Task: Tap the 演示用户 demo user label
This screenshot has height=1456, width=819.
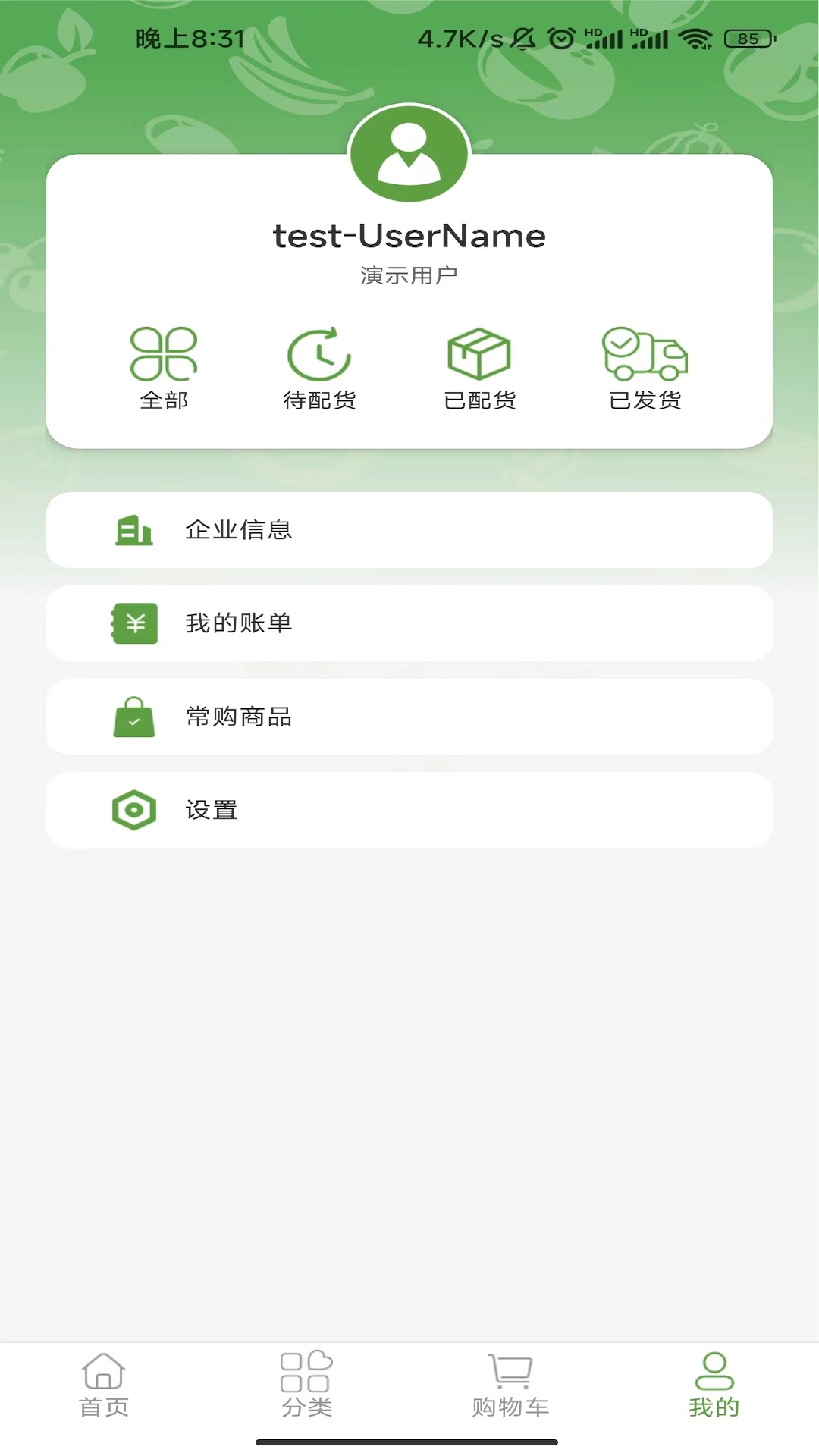Action: (409, 277)
